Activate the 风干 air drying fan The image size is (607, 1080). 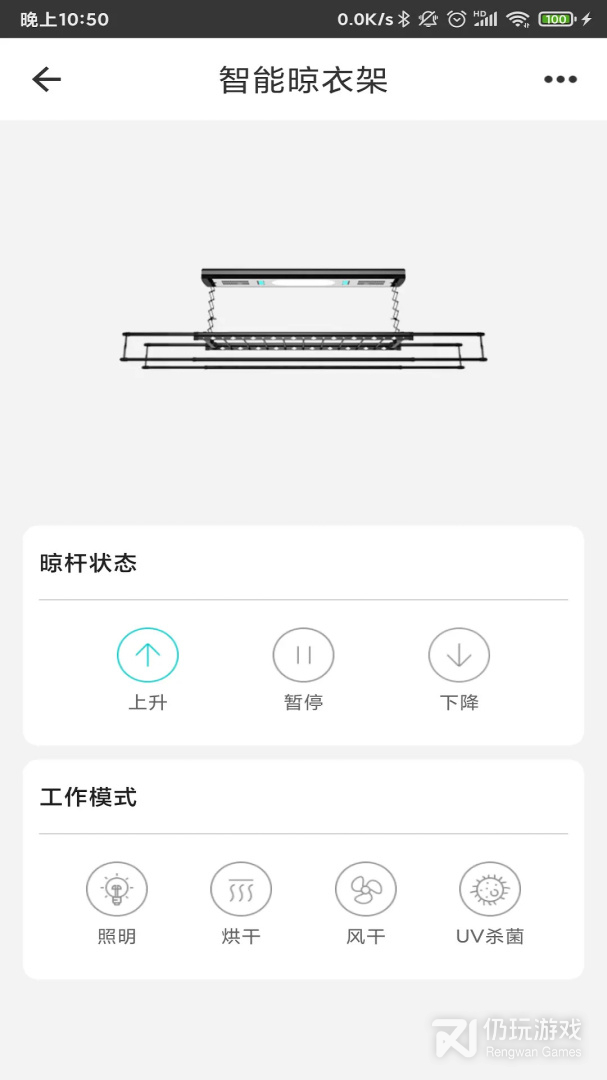(365, 889)
